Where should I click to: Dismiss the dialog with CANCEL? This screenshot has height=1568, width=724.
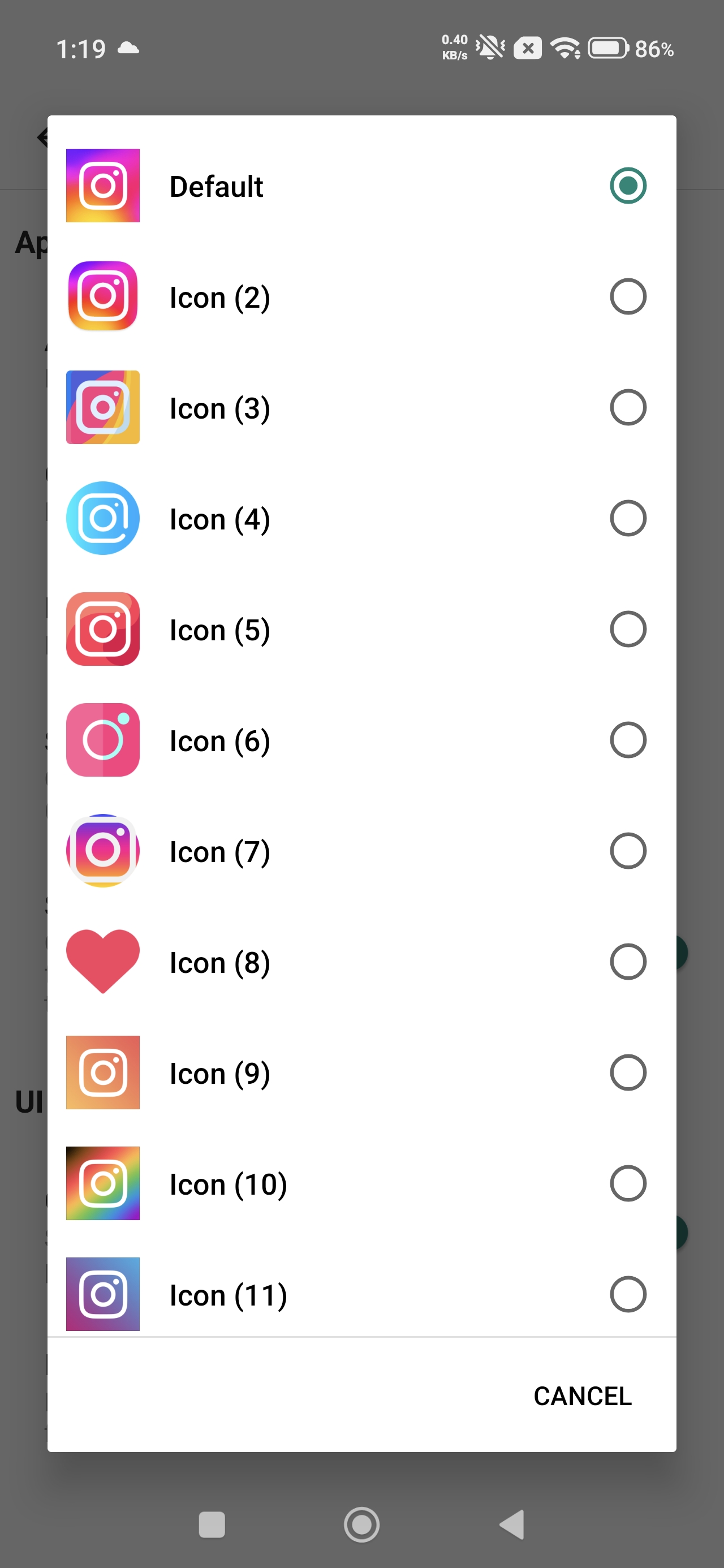(x=581, y=1395)
